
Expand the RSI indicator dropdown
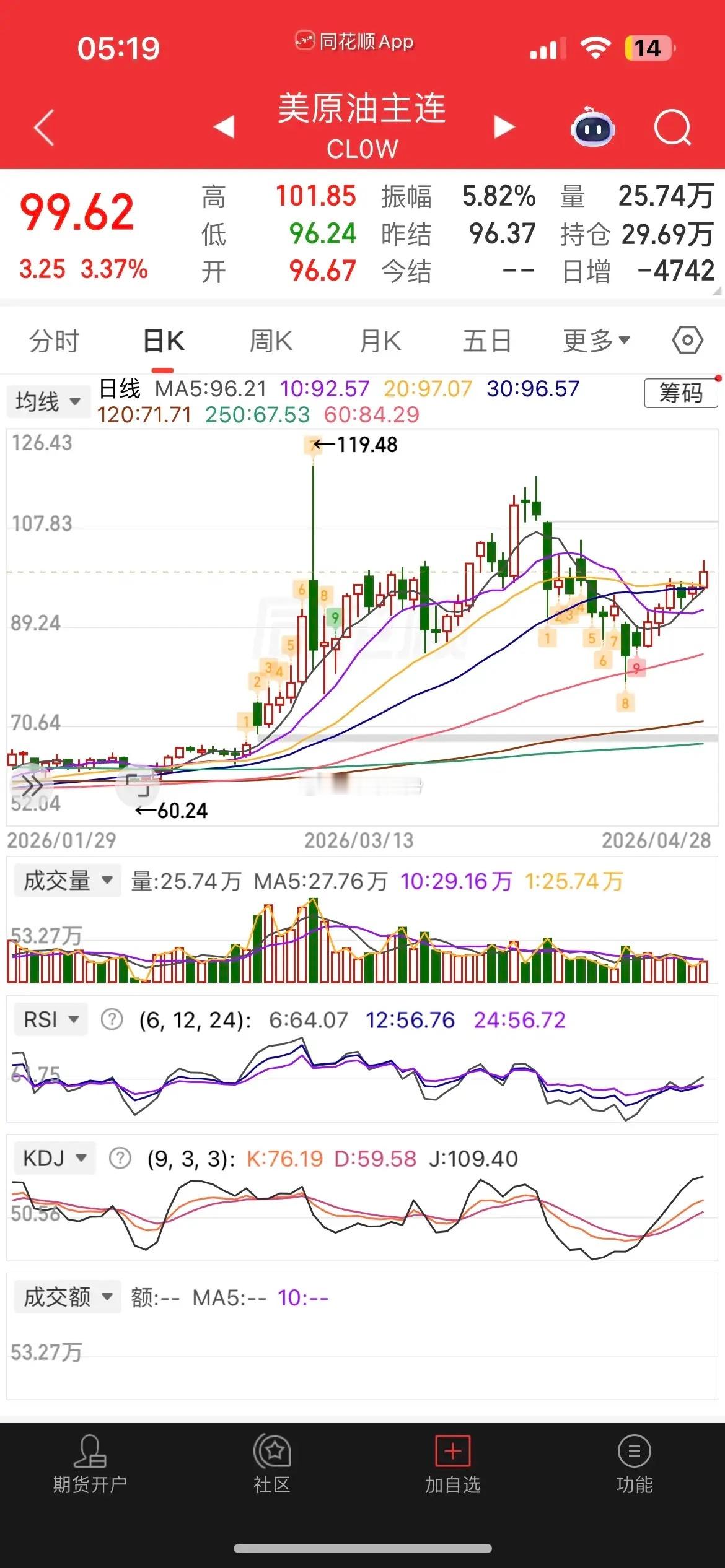50,1019
